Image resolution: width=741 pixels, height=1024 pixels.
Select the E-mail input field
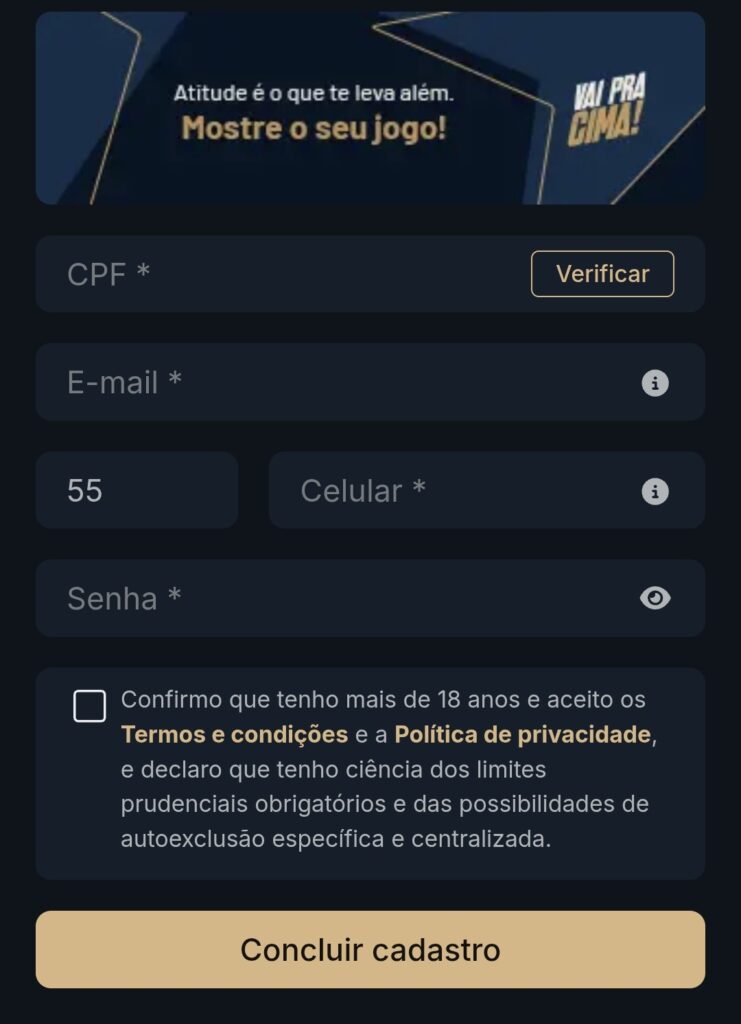300,381
